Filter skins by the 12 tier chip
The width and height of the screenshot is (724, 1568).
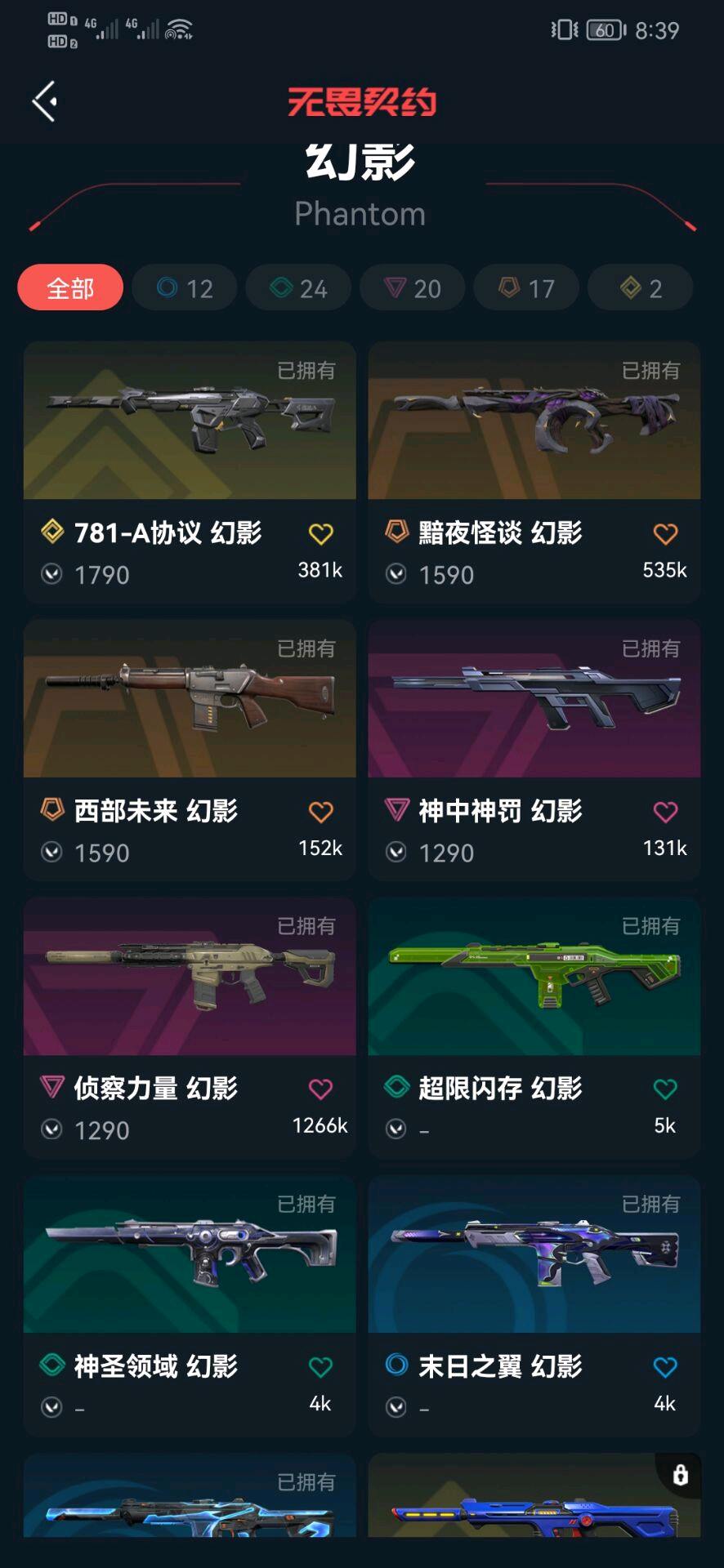pos(185,288)
